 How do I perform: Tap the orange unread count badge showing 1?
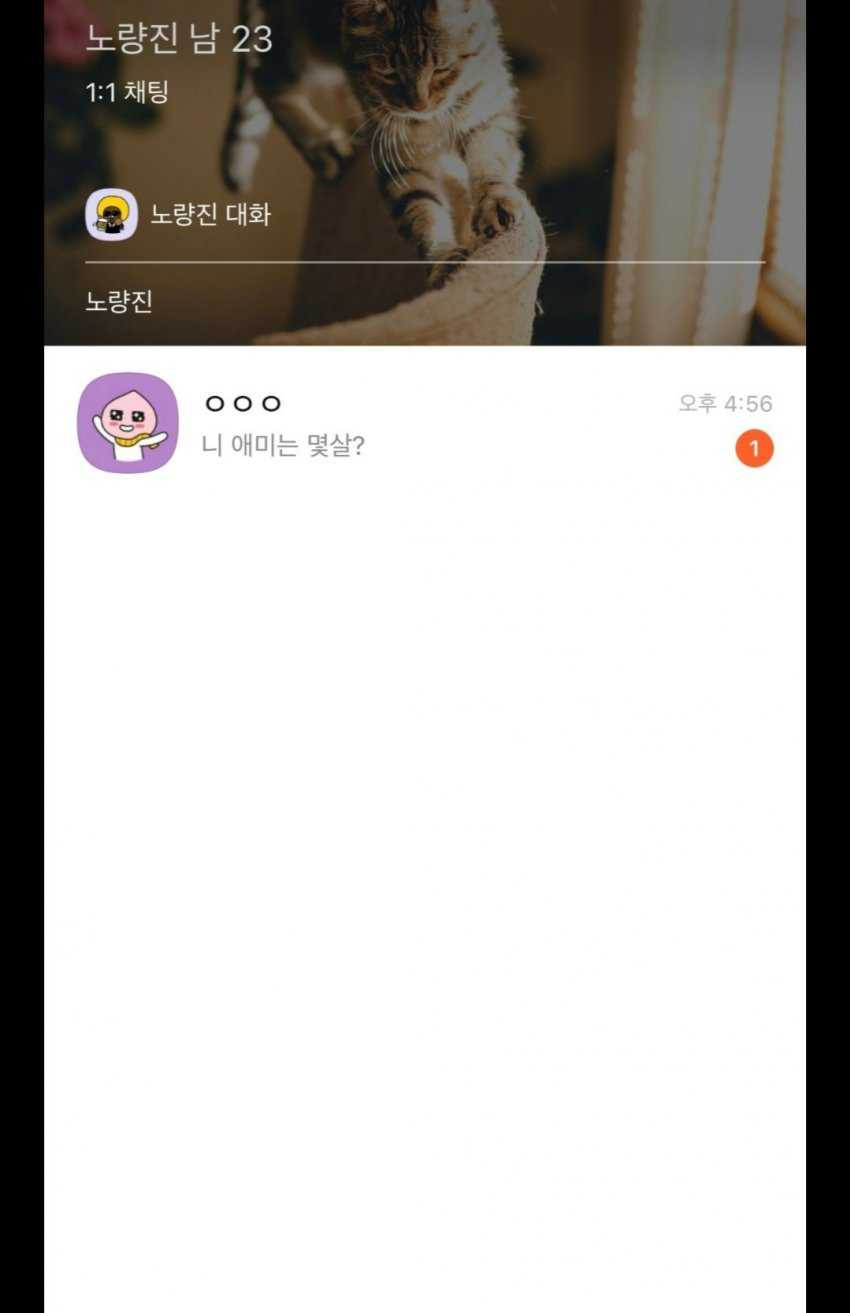click(x=755, y=448)
